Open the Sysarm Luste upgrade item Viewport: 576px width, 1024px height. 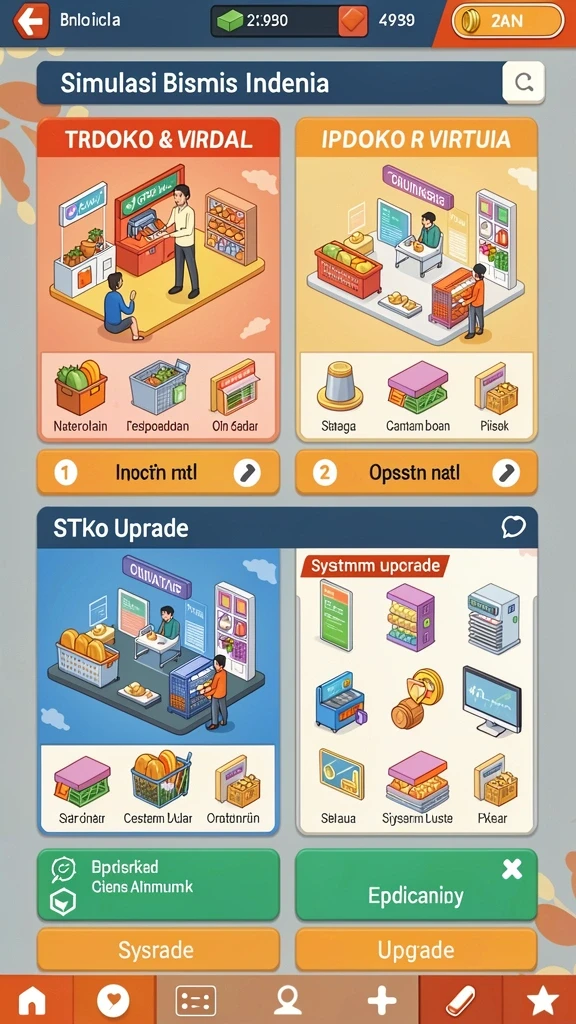(x=417, y=787)
